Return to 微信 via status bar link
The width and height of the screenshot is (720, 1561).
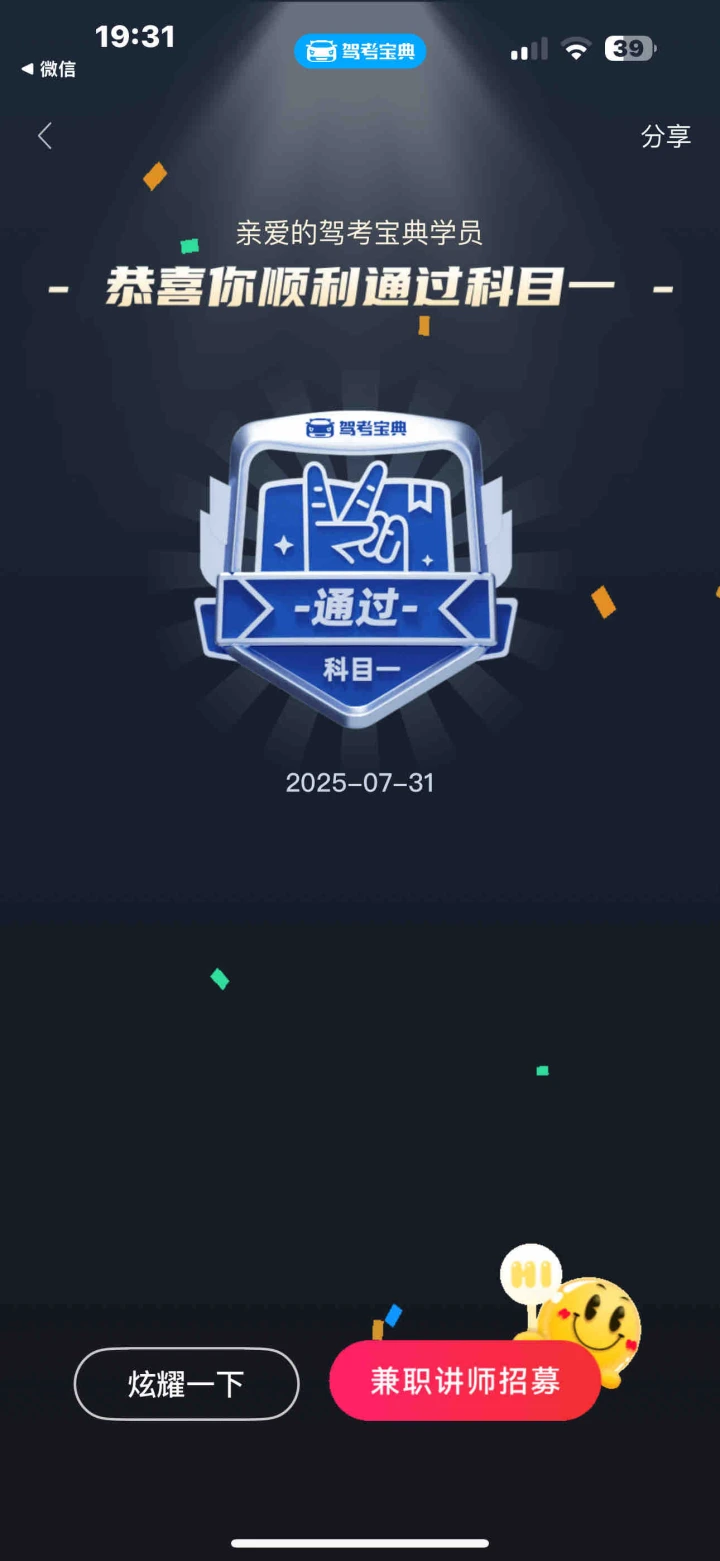click(x=49, y=69)
